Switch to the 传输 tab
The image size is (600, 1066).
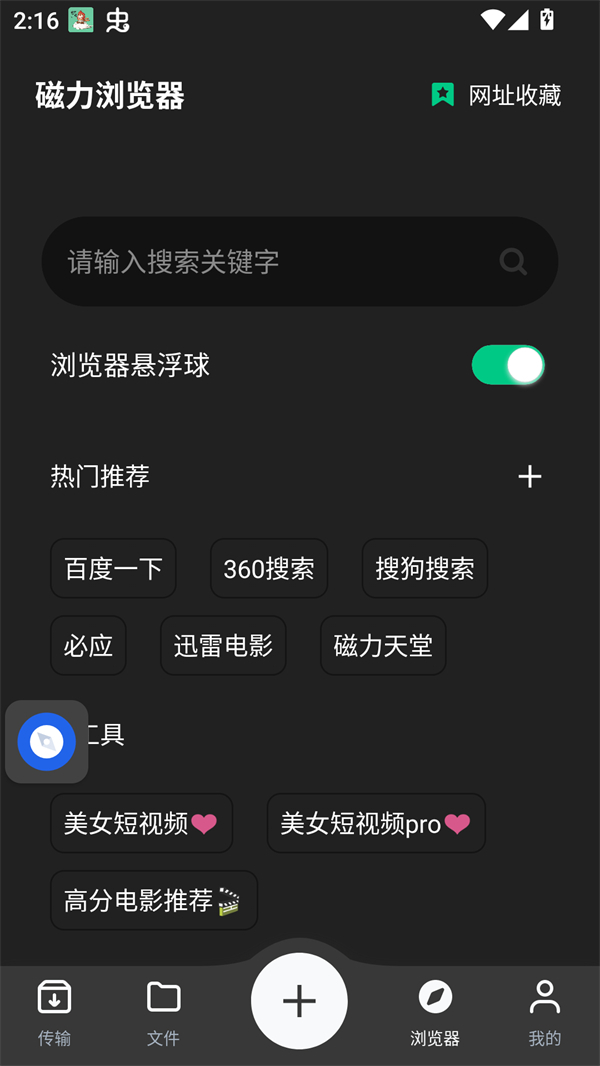coord(54,1012)
